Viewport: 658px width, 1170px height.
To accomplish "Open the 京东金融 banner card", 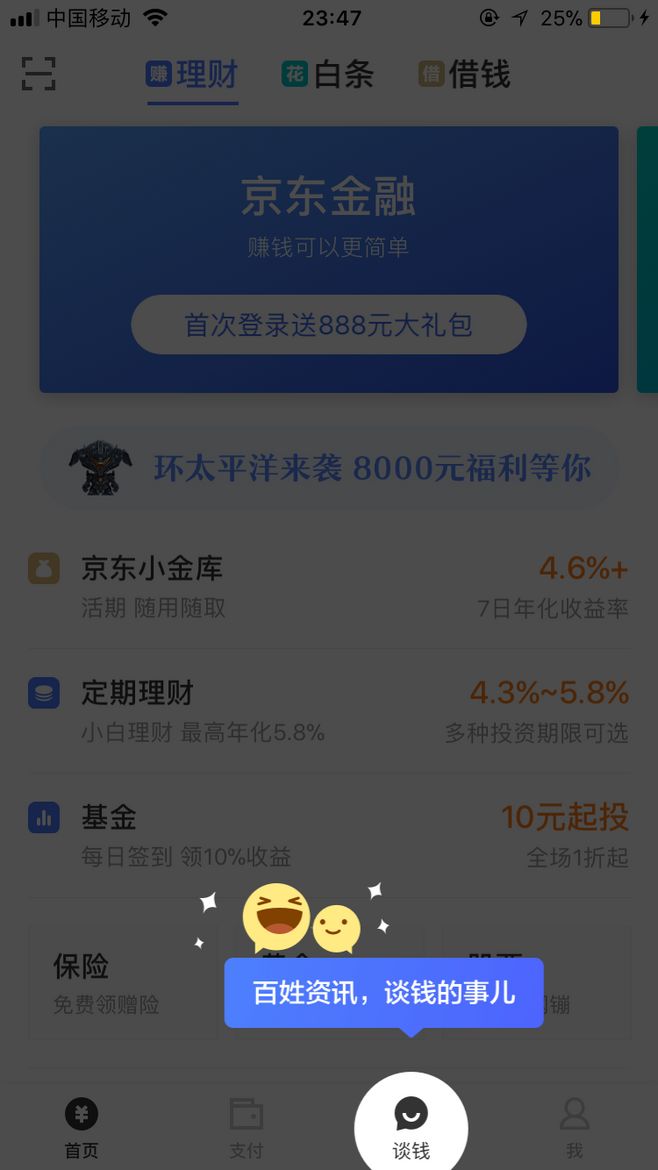I will (328, 215).
